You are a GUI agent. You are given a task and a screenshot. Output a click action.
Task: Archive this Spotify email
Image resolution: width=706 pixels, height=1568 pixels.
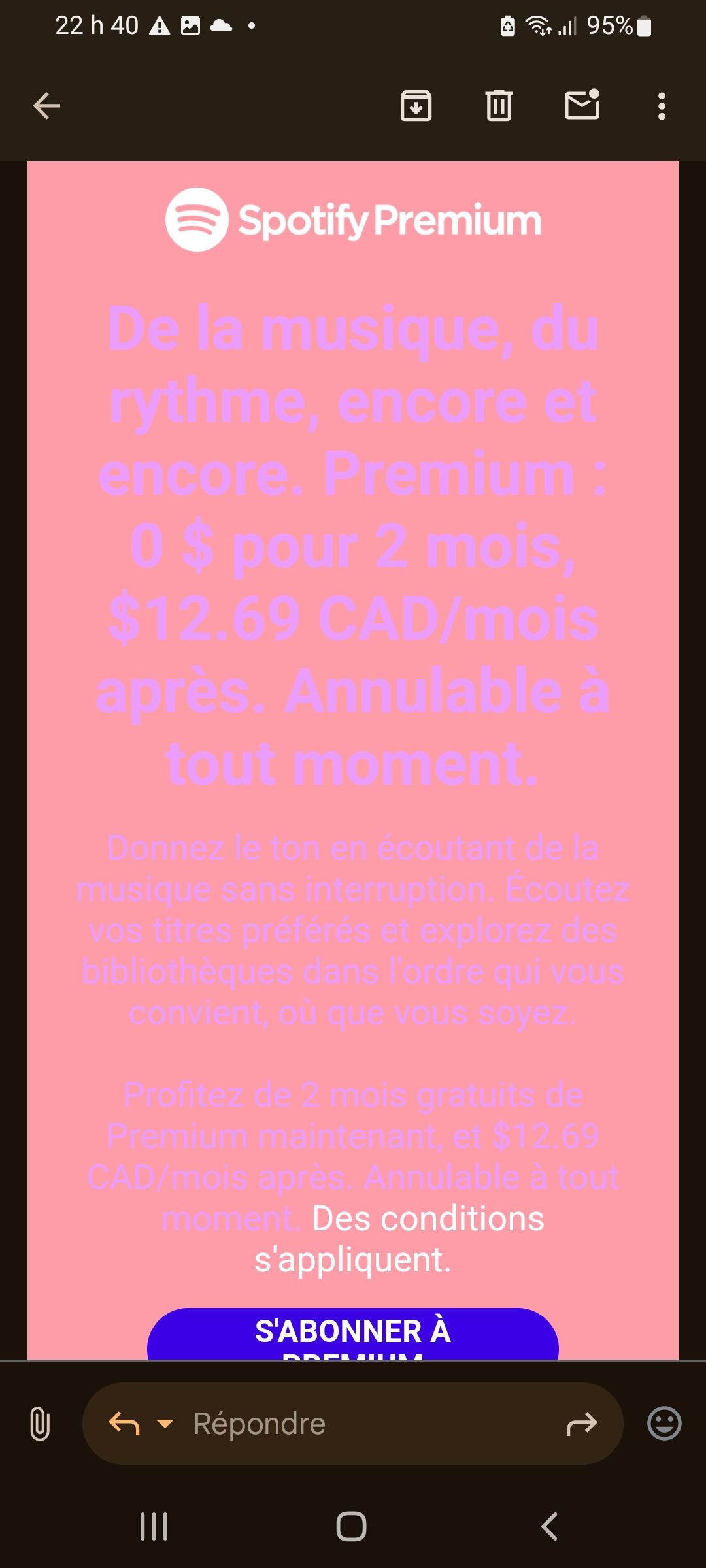(x=416, y=106)
